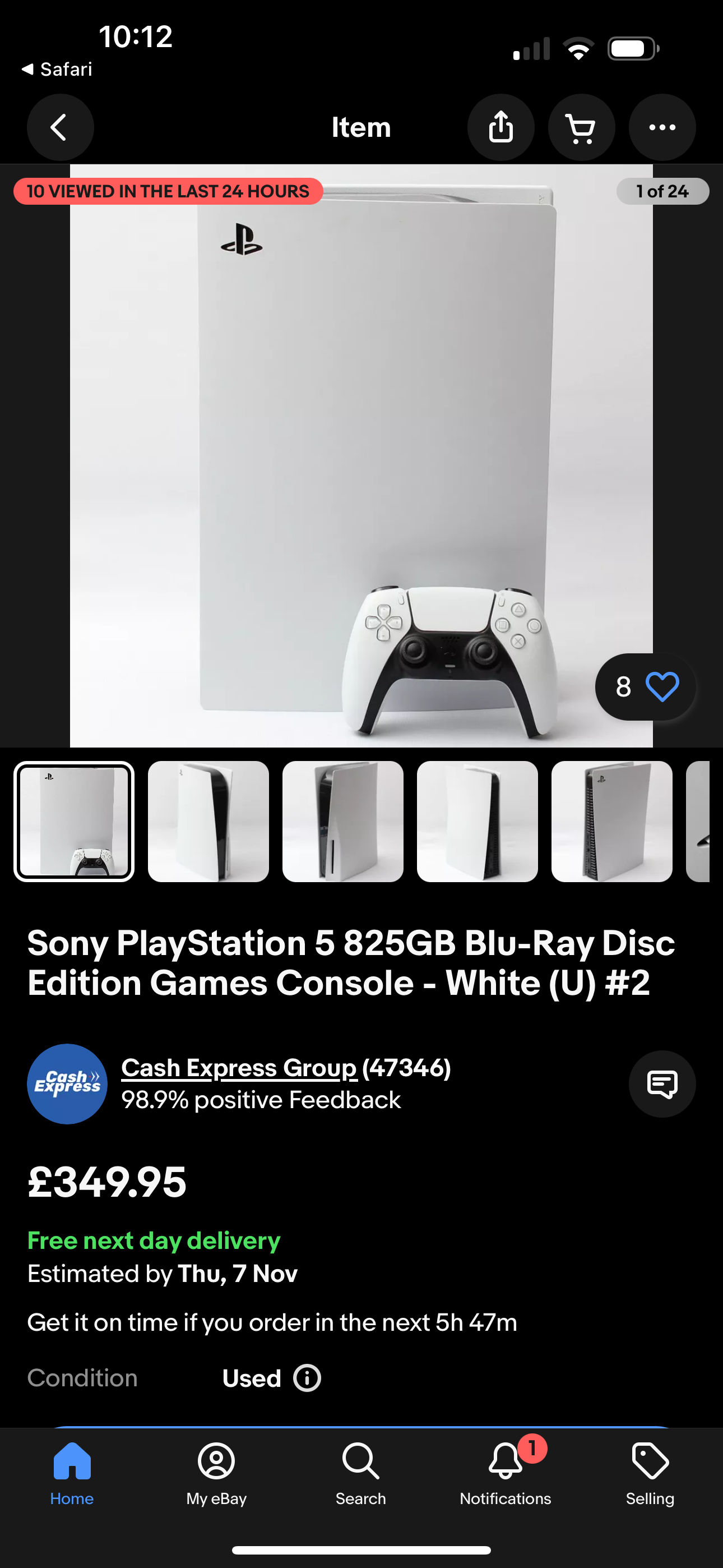The image size is (723, 1568).
Task: Share this PlayStation 5 listing
Action: pos(500,127)
